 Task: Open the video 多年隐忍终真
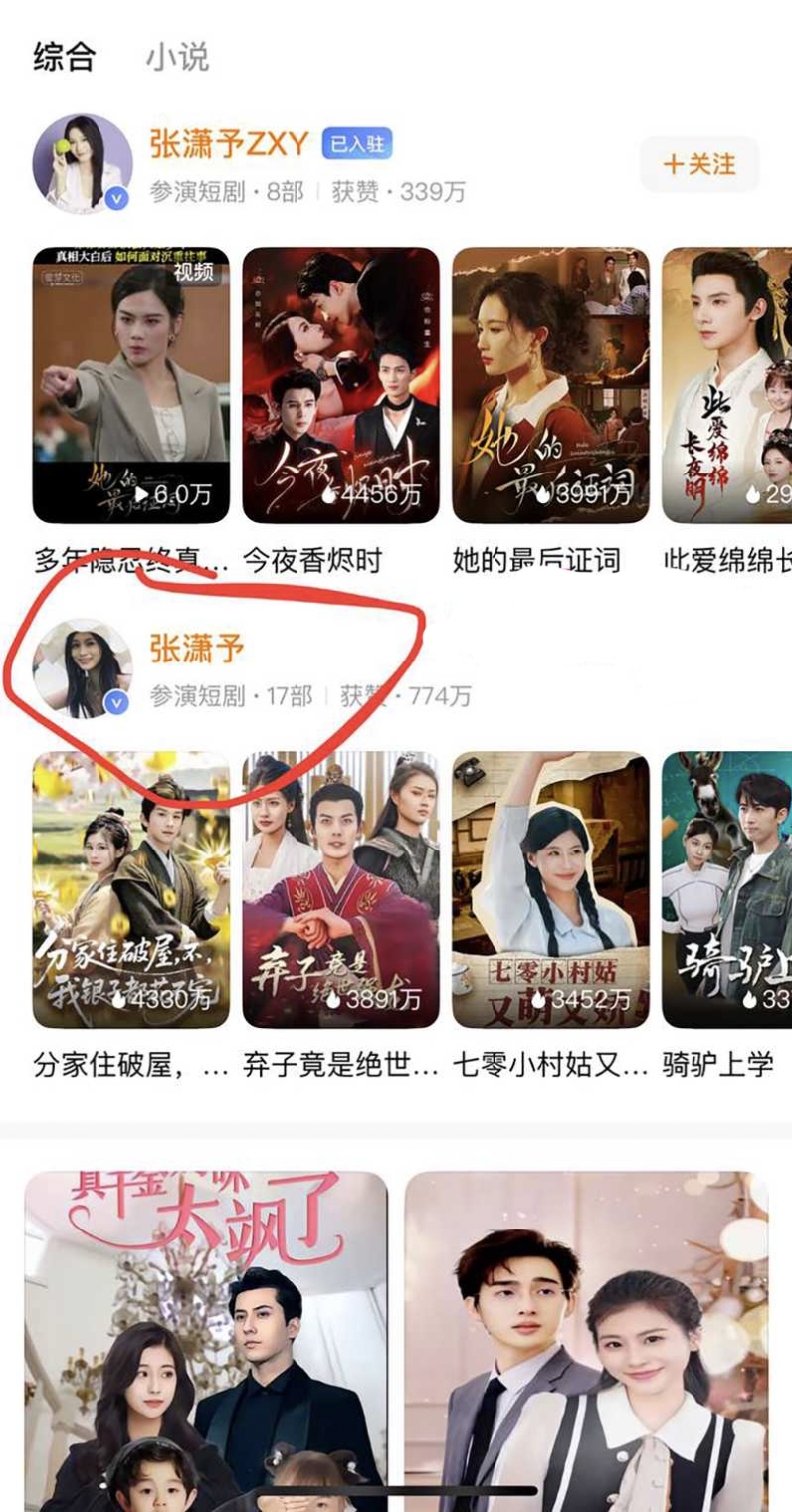click(x=131, y=385)
